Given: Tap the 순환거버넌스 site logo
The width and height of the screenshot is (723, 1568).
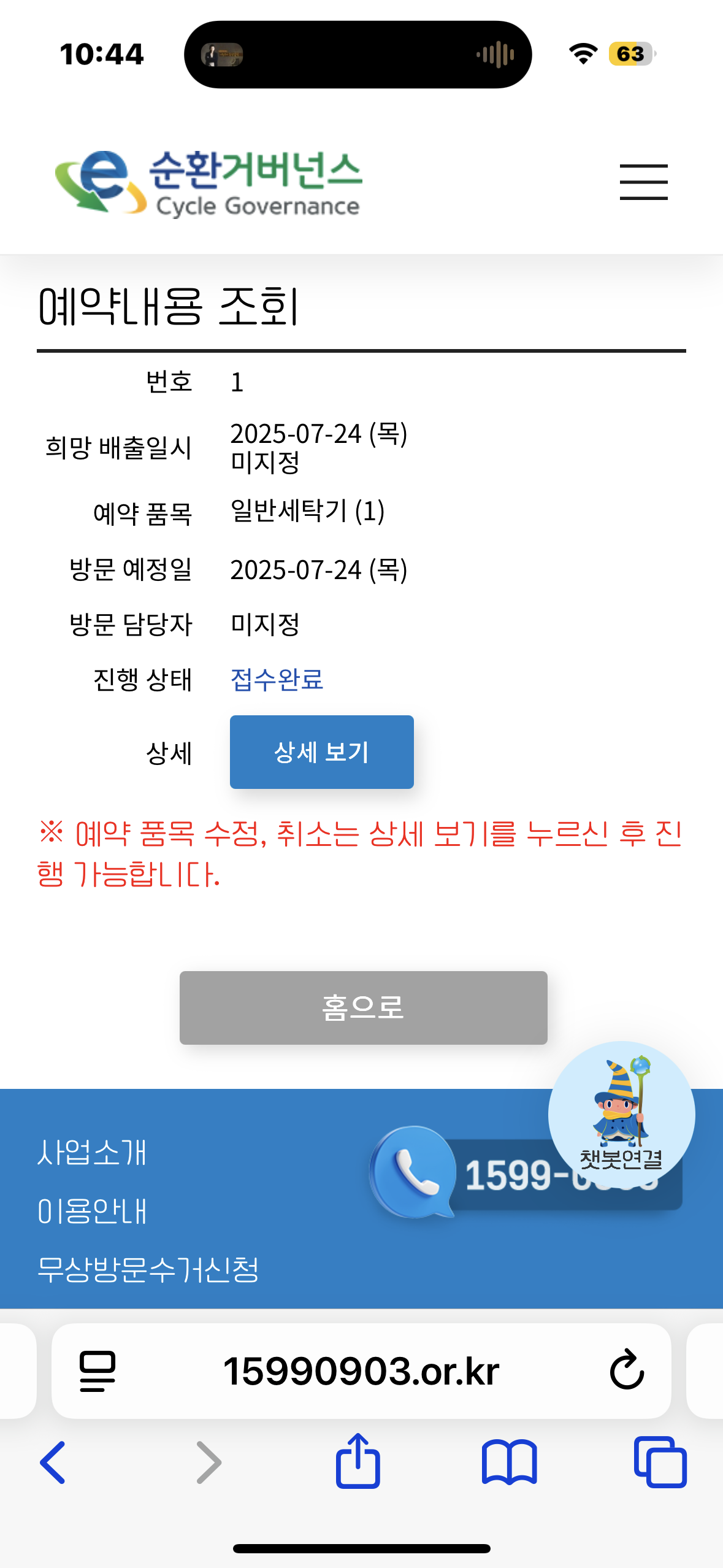Looking at the screenshot, I should [208, 183].
